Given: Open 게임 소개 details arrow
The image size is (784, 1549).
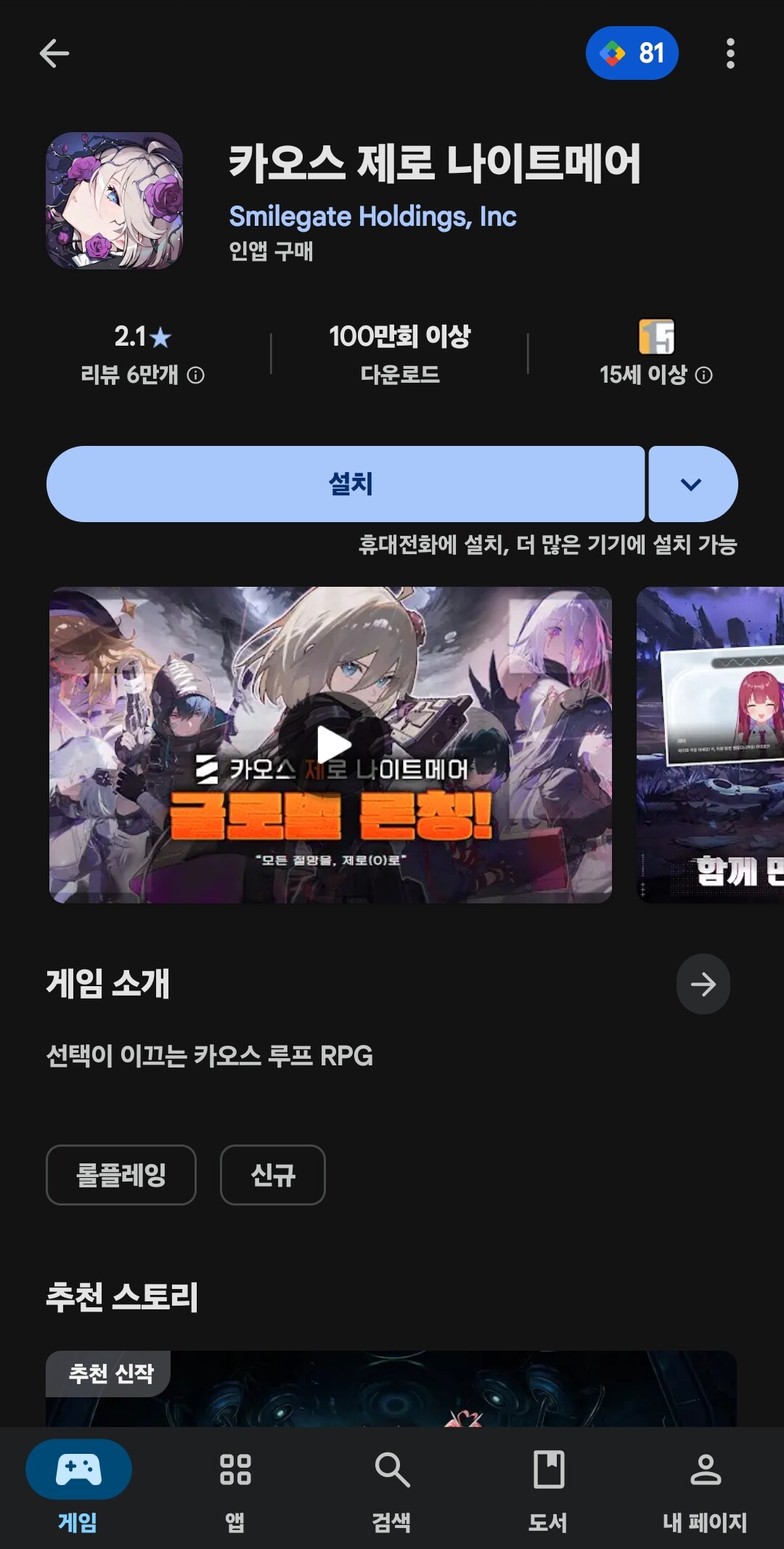Looking at the screenshot, I should tap(703, 984).
